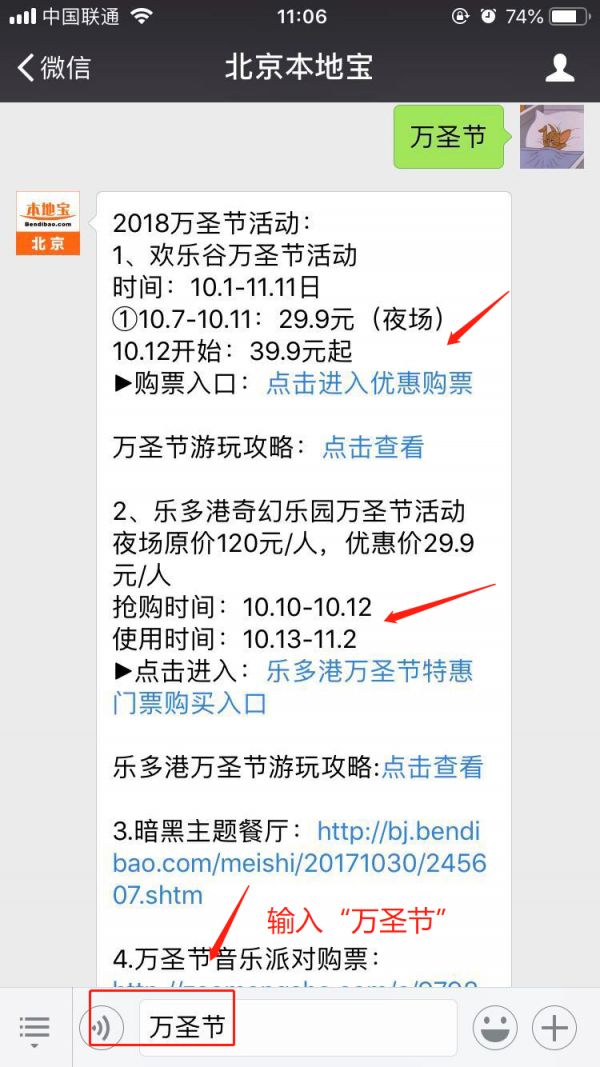This screenshot has height=1067, width=600.
Task: Switch to the account menu list
Action: pyautogui.click(x=34, y=1027)
